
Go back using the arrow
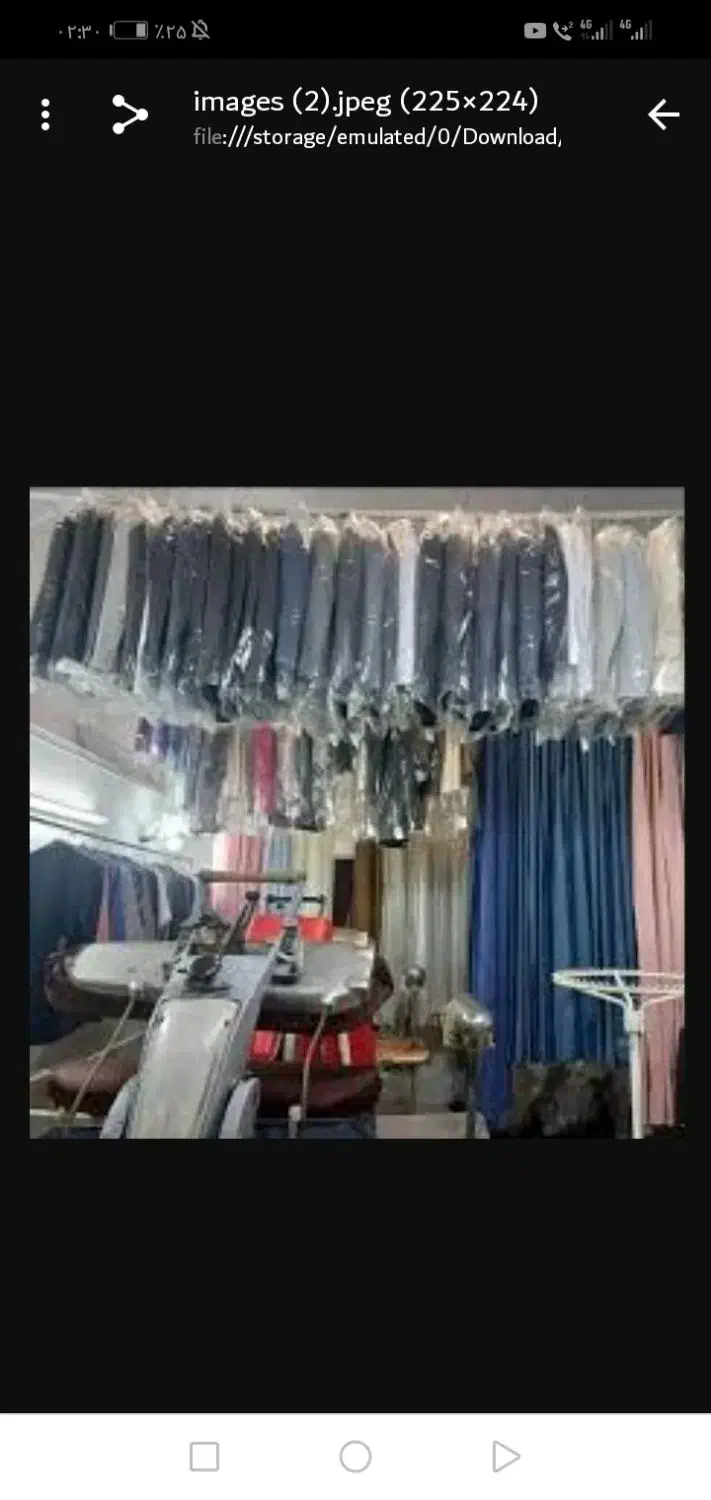pos(663,115)
